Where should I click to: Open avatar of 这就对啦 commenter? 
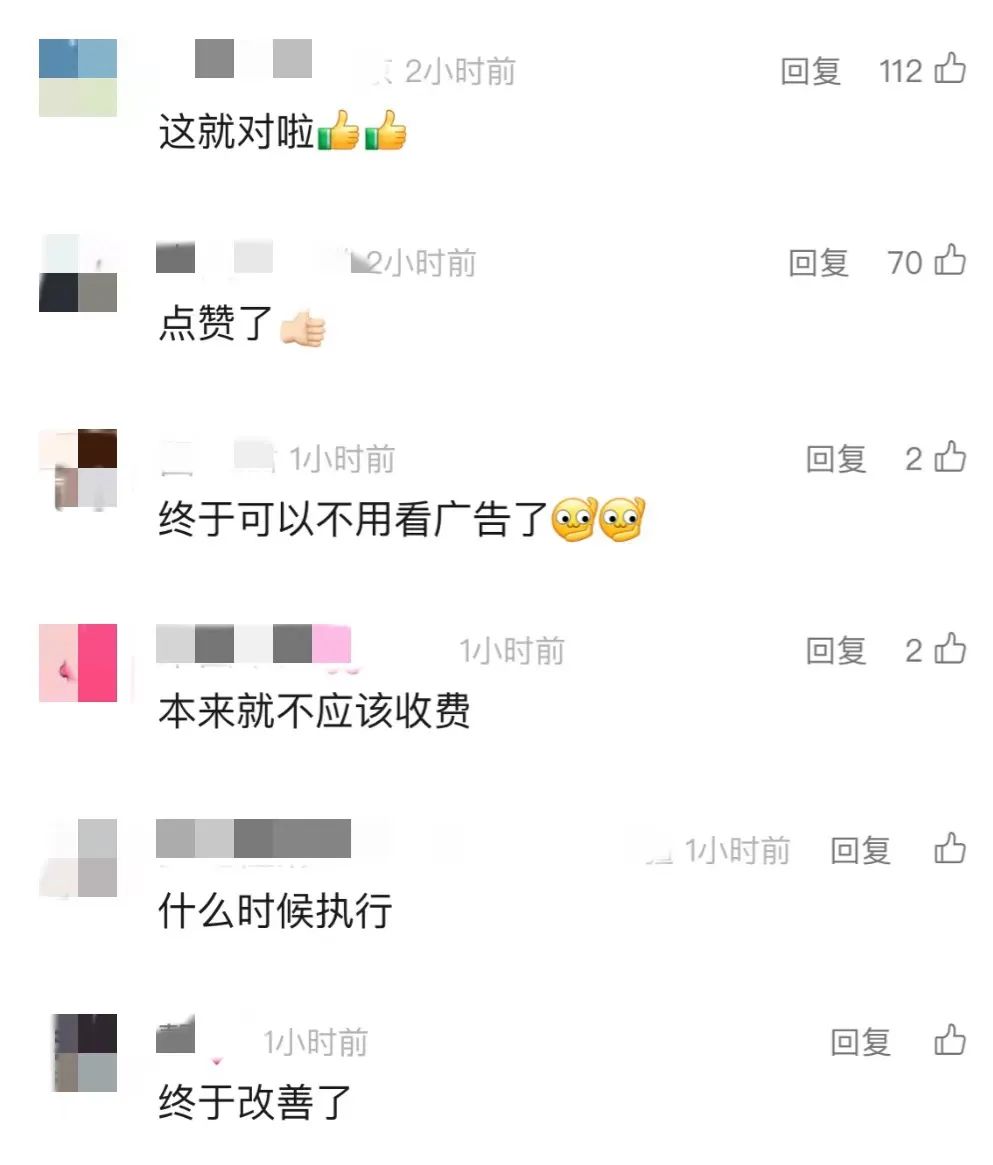(x=78, y=78)
